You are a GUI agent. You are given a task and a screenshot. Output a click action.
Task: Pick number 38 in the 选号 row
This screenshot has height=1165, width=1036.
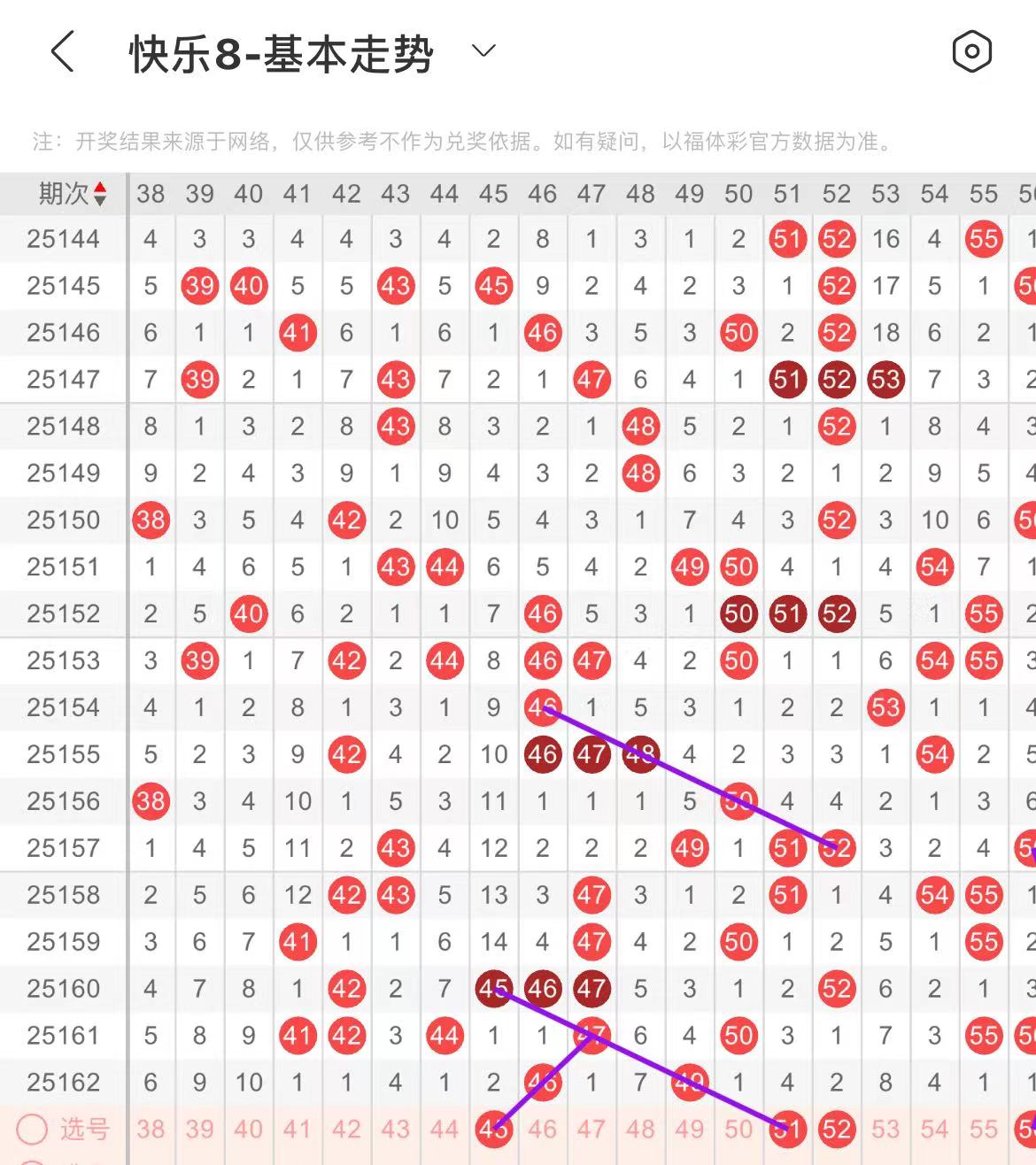[x=151, y=1129]
